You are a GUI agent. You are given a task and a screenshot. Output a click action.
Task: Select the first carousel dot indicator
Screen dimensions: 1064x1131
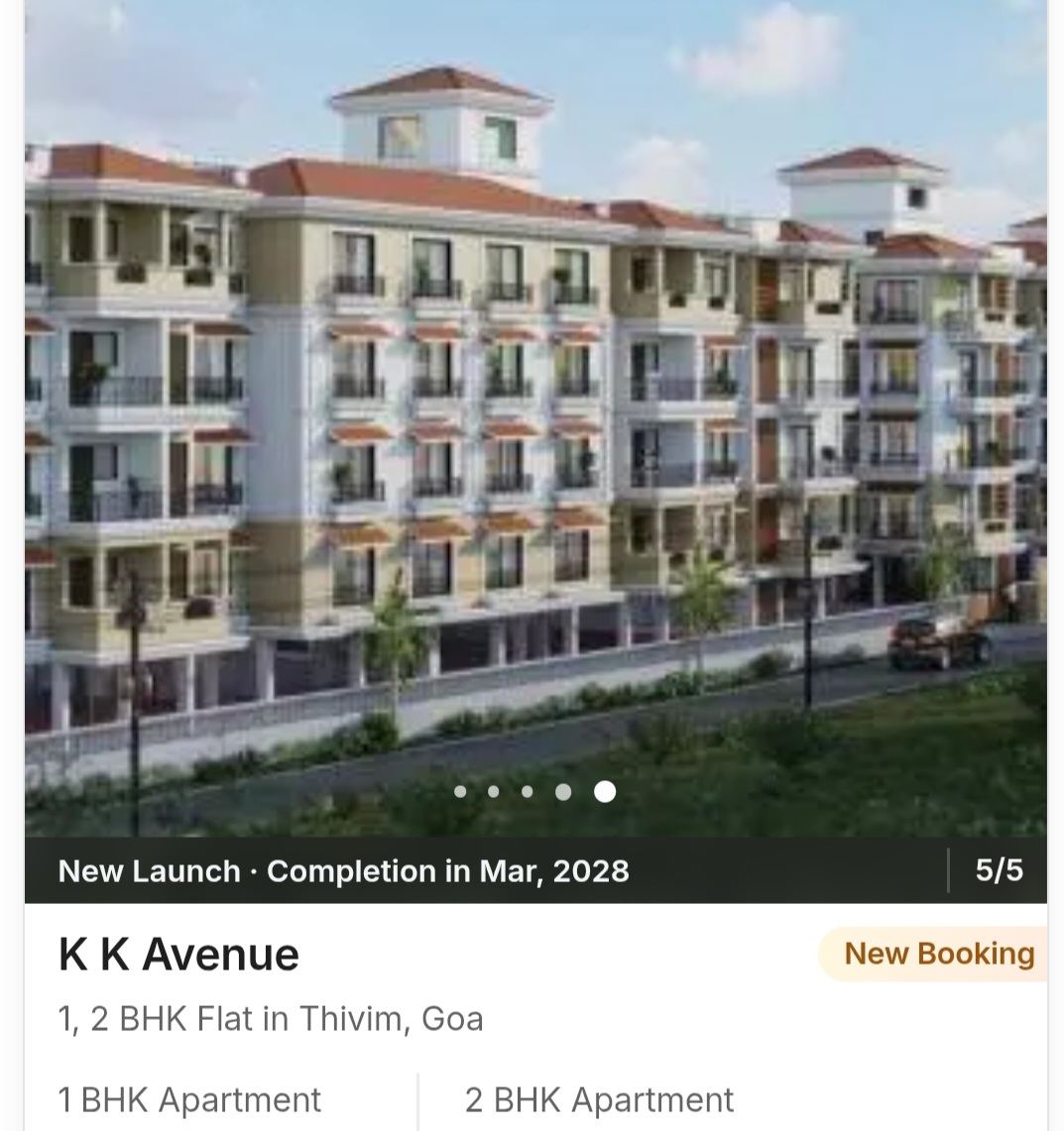click(x=460, y=792)
